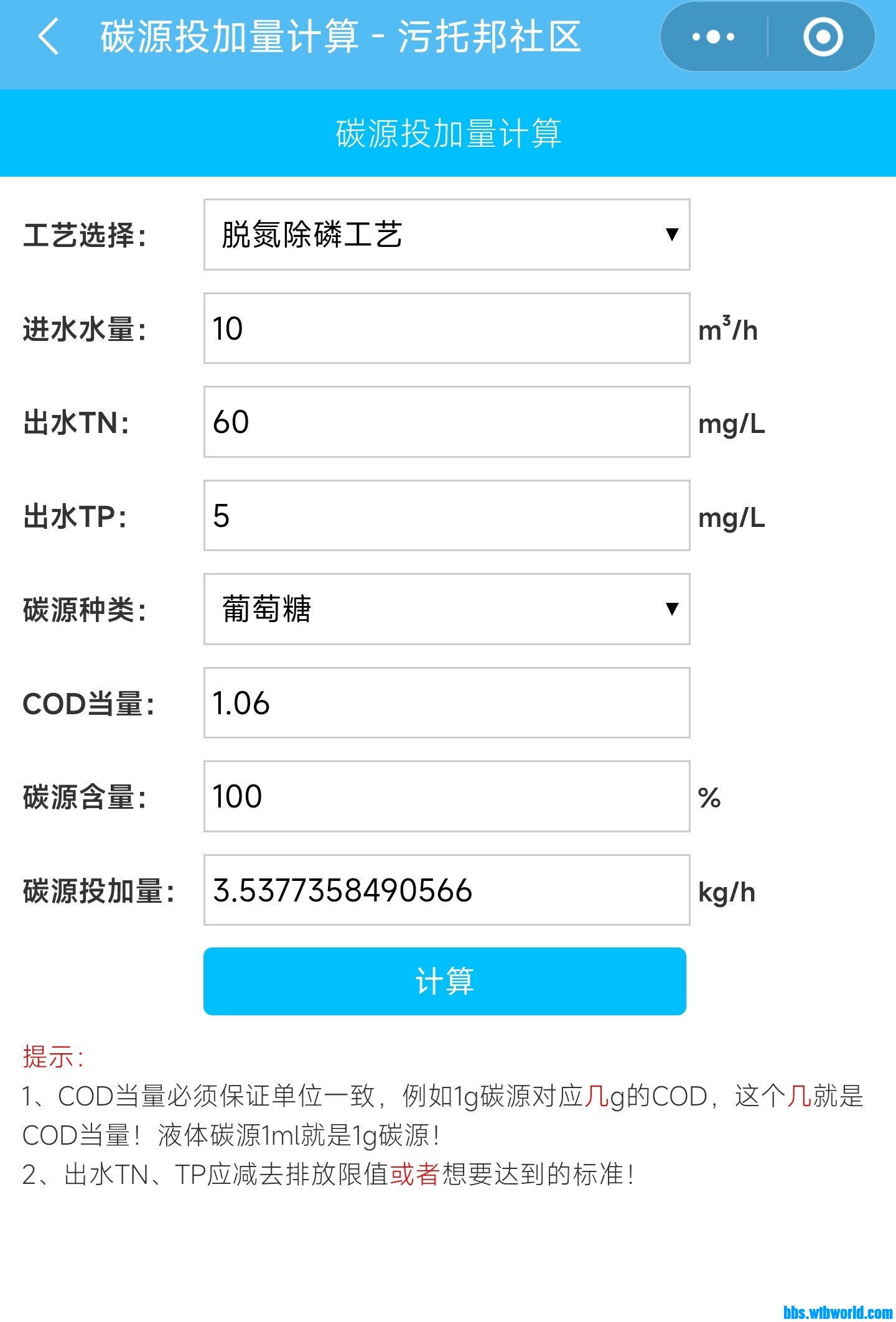Click the 碳源投加量计算 page title
Image resolution: width=896 pixels, height=1322 pixels.
pyautogui.click(x=447, y=133)
